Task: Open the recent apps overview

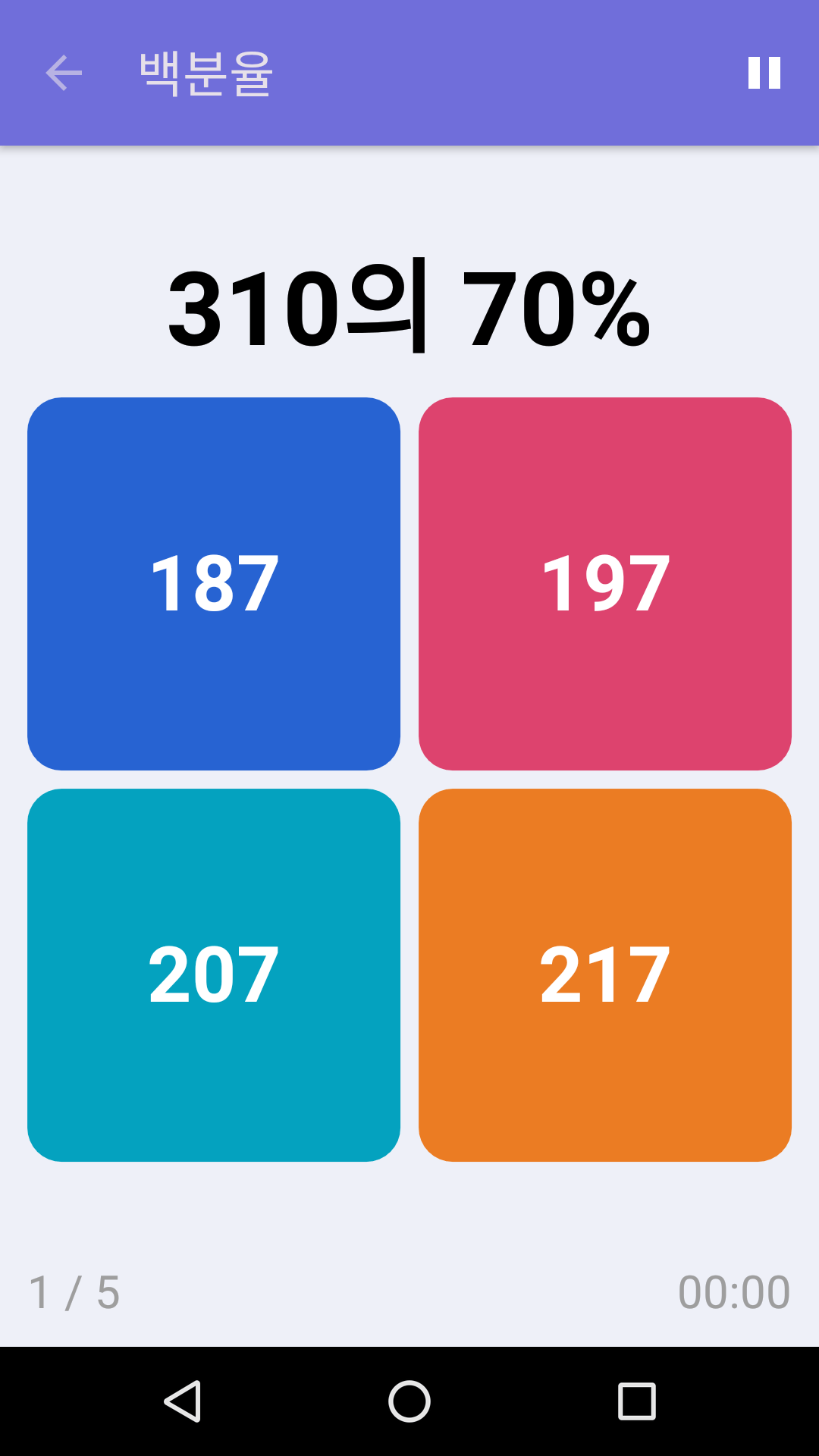Action: point(636,1401)
